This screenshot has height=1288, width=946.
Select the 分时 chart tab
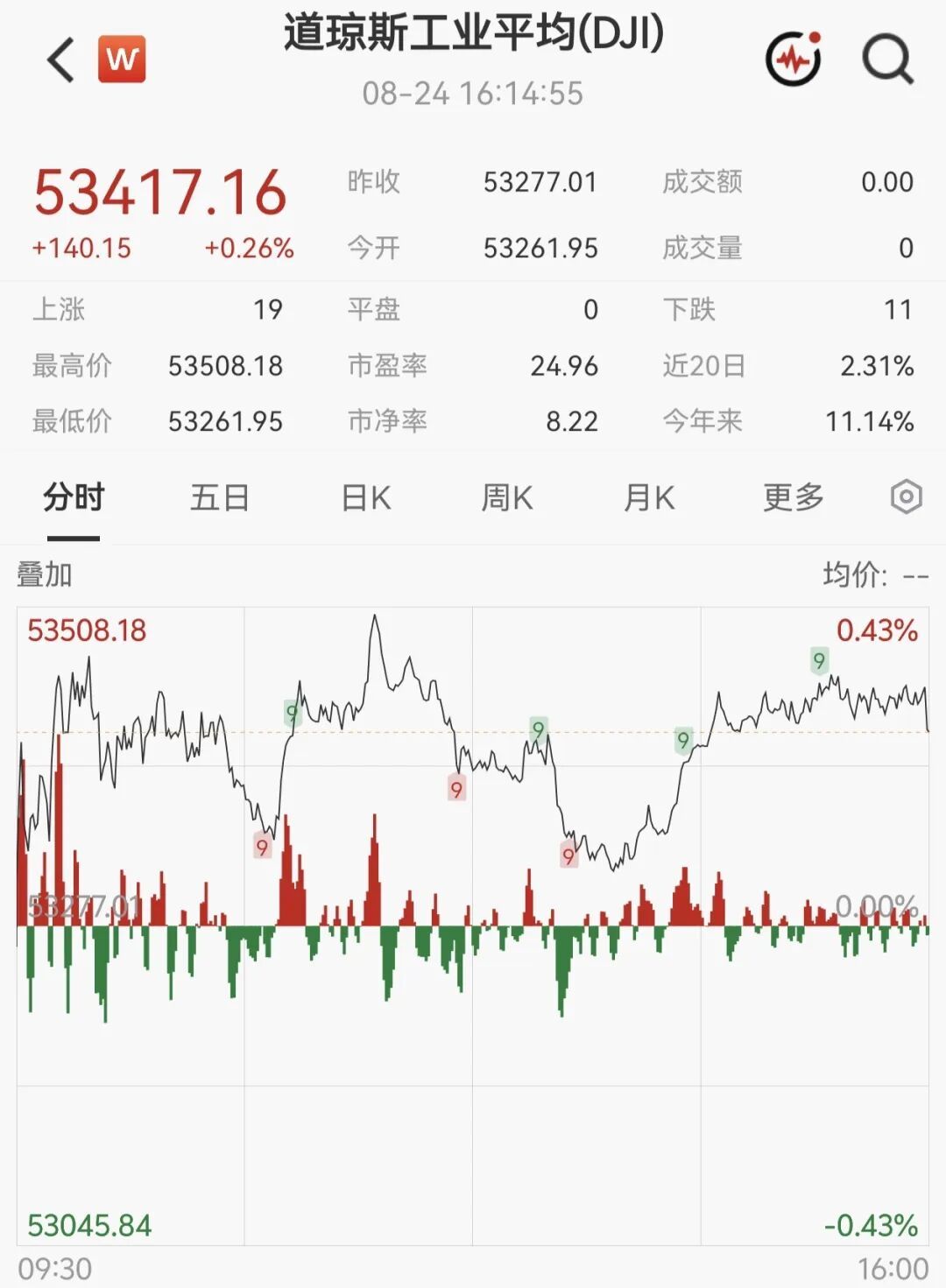click(74, 497)
